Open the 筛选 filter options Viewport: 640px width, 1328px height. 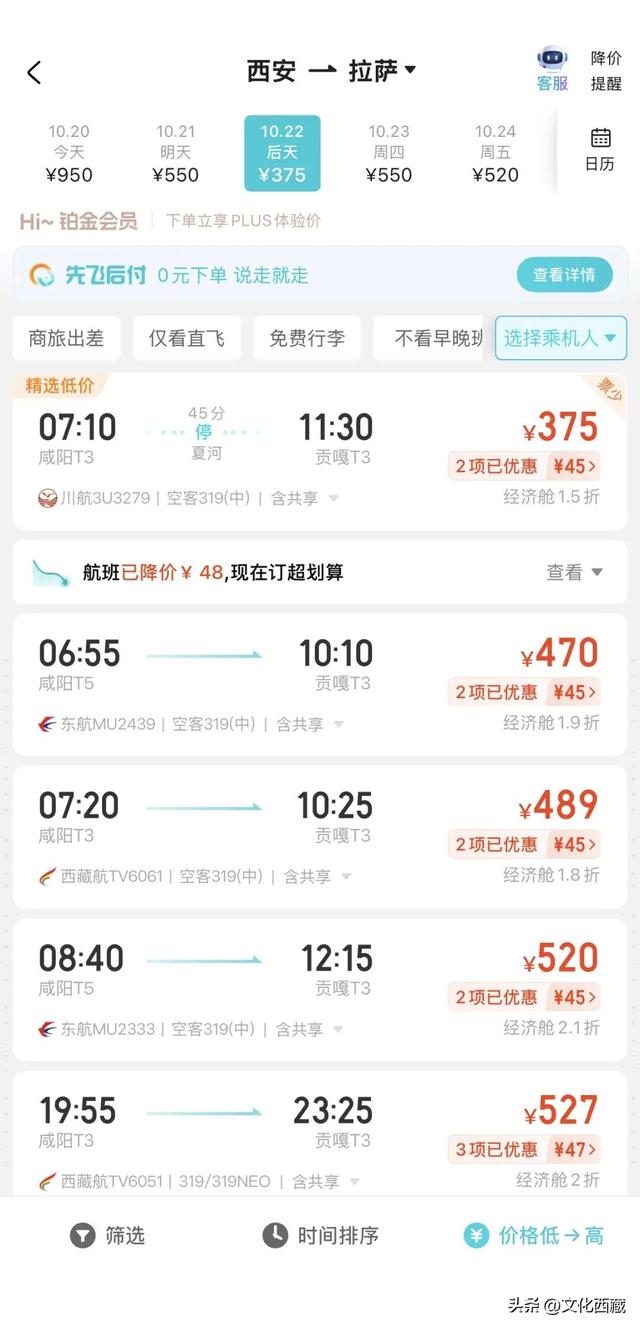tap(108, 1235)
